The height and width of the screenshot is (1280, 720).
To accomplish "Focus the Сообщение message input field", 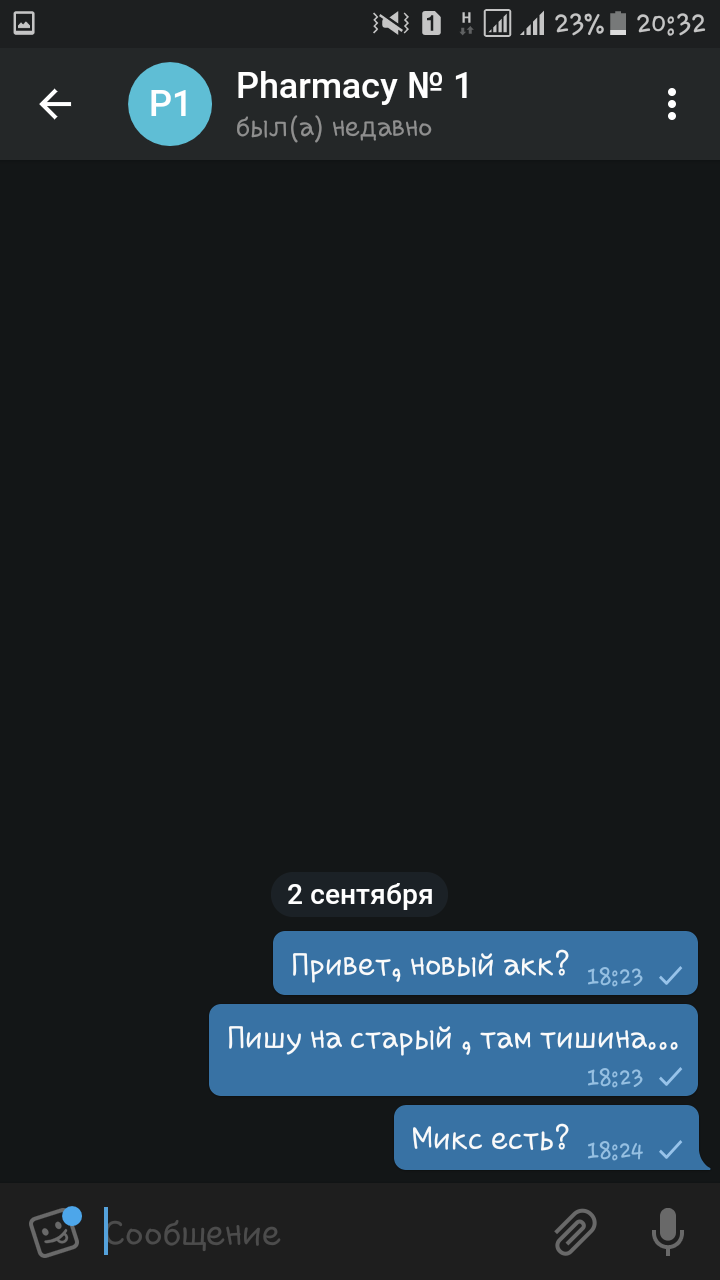I will point(318,1233).
